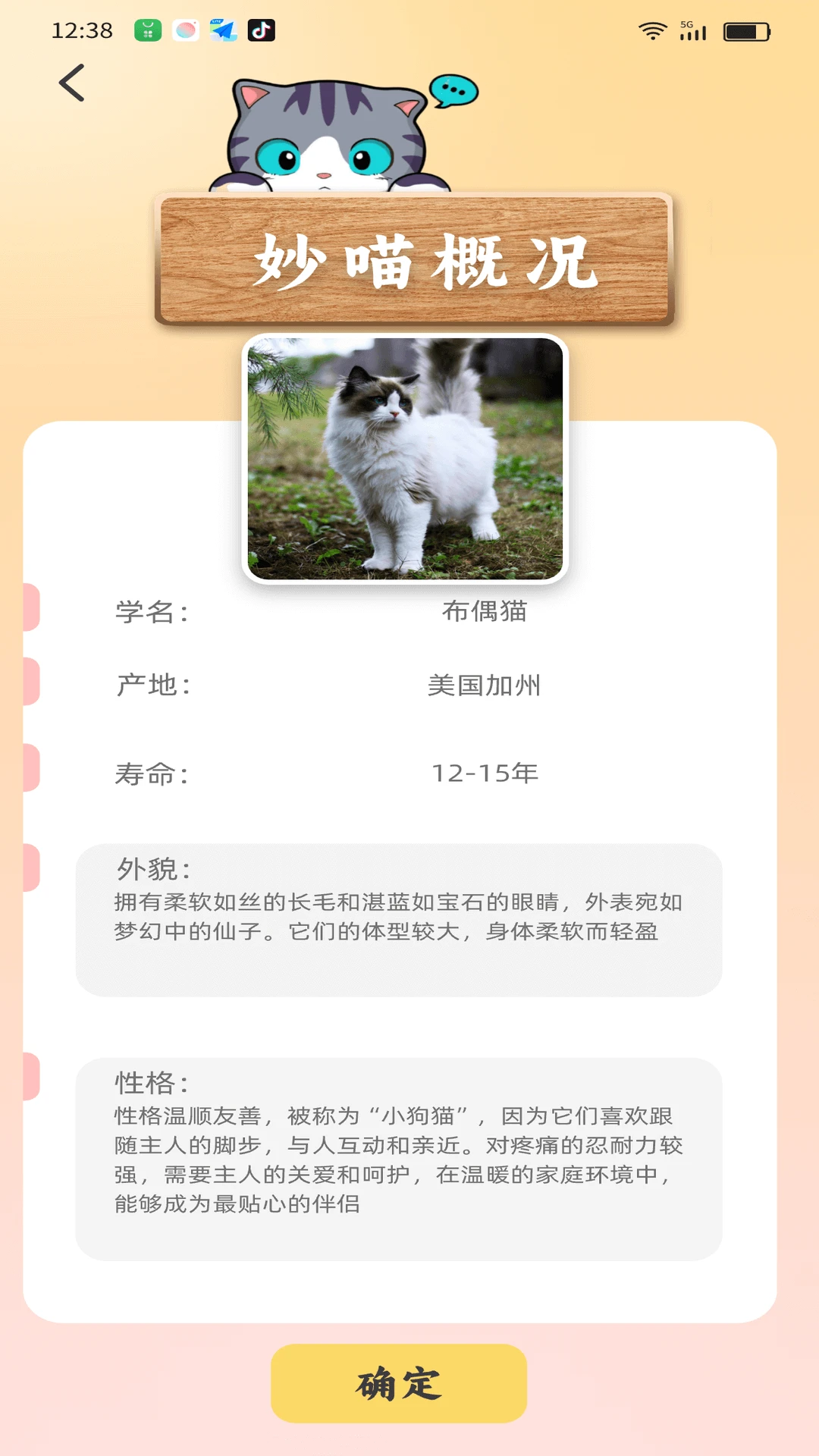This screenshot has height=1456, width=819.
Task: Tap the TikTok icon in the status bar
Action: click(x=261, y=32)
